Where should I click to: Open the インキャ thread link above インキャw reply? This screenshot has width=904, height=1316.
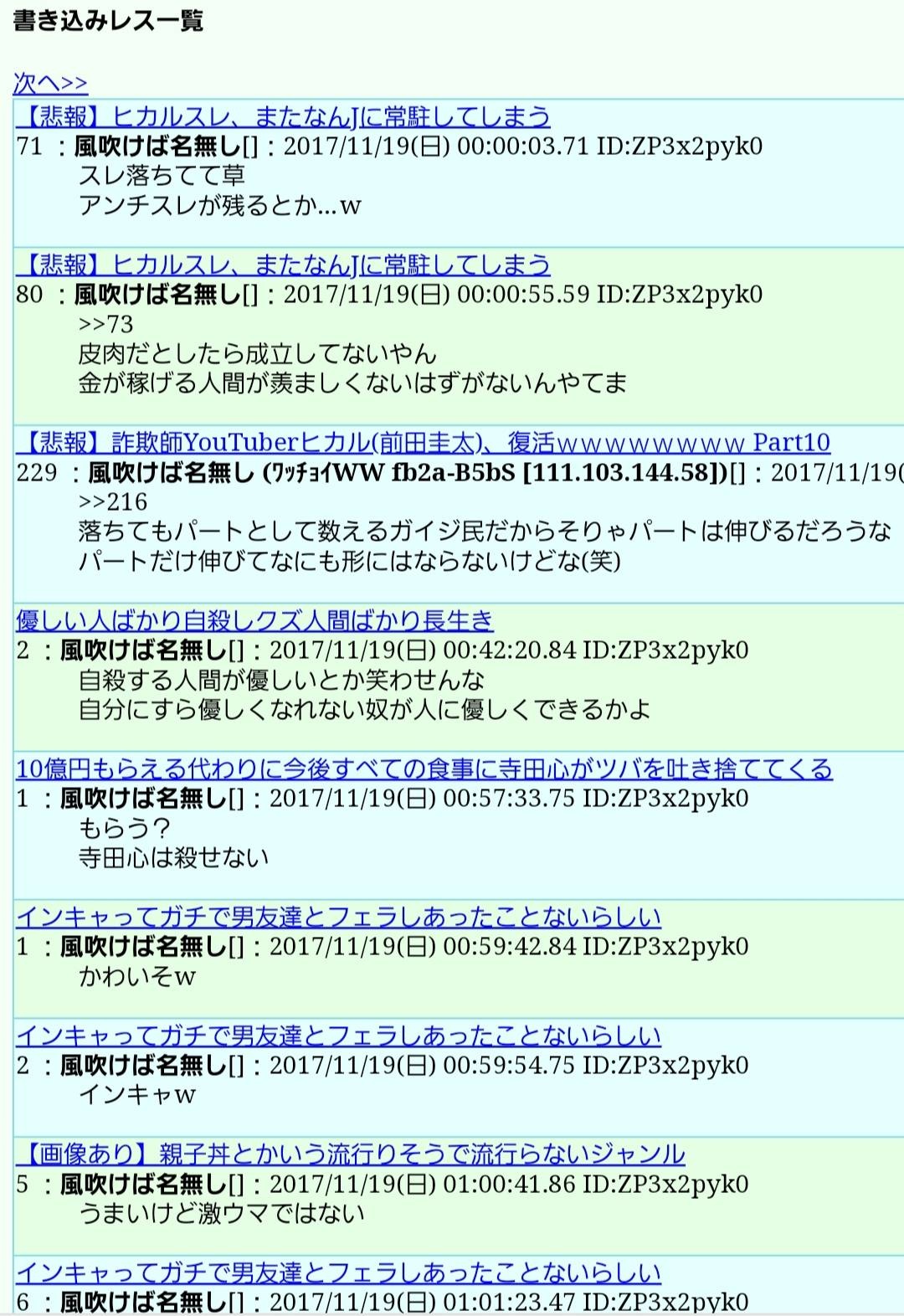point(338,1036)
